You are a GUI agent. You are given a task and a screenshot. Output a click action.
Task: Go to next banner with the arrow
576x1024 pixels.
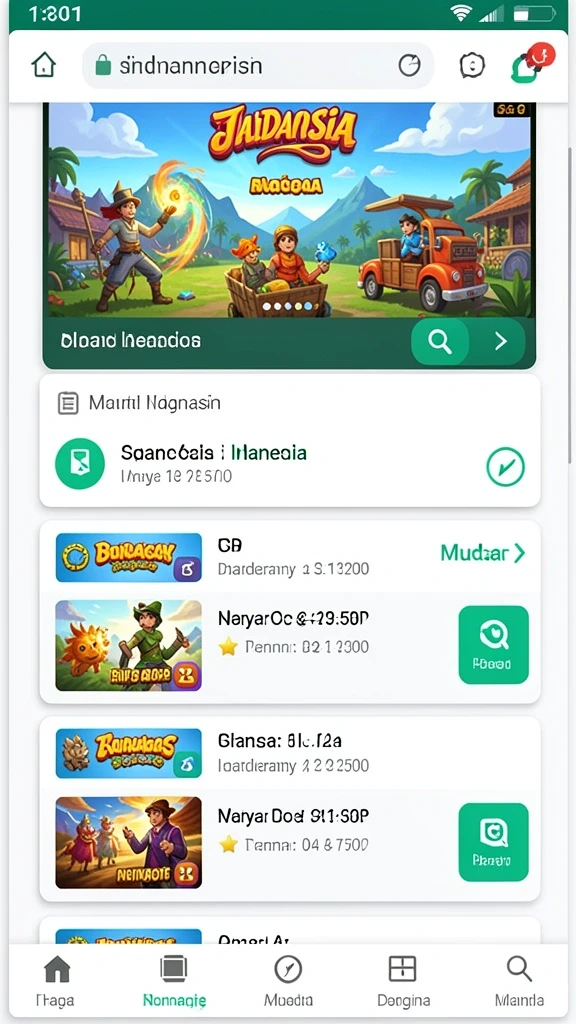500,341
